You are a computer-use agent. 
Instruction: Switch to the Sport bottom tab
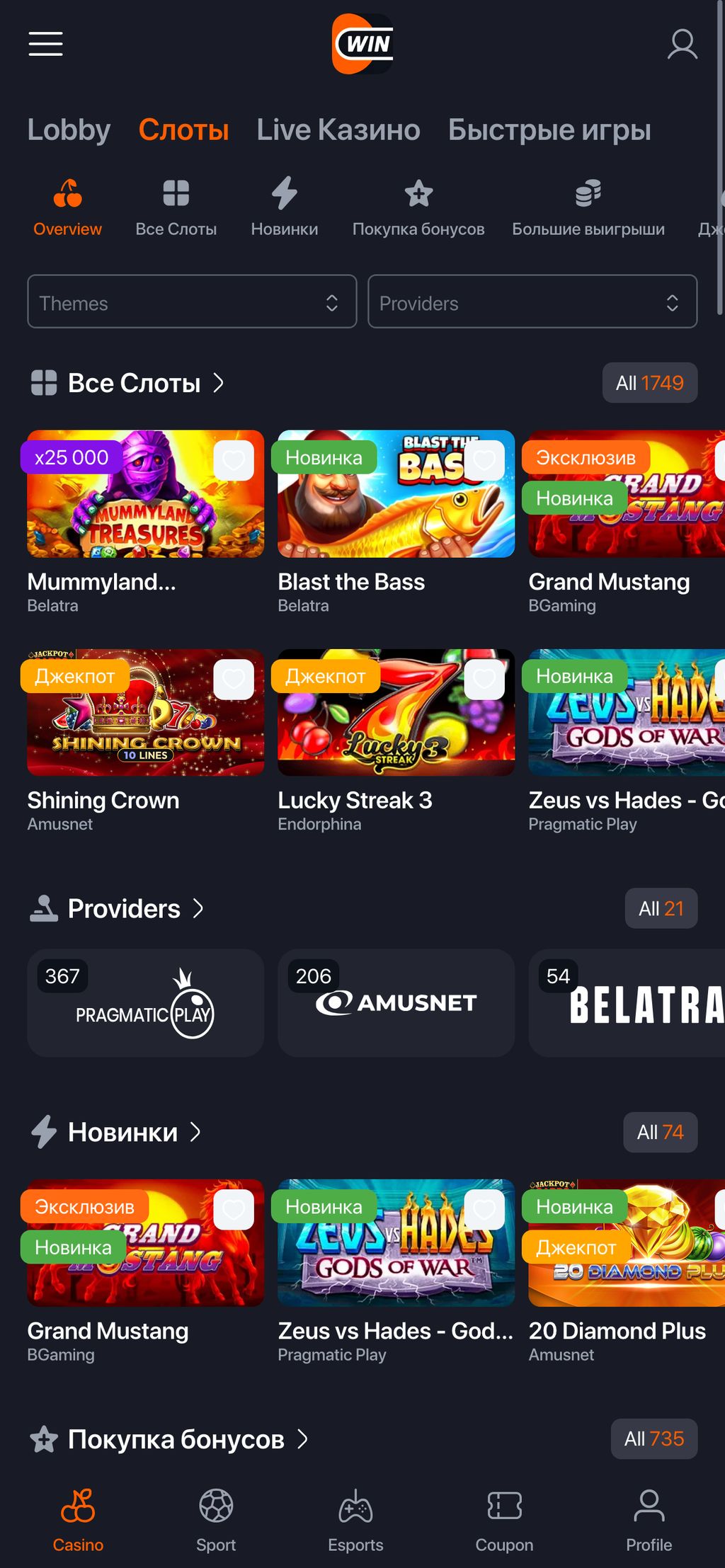(x=216, y=1518)
